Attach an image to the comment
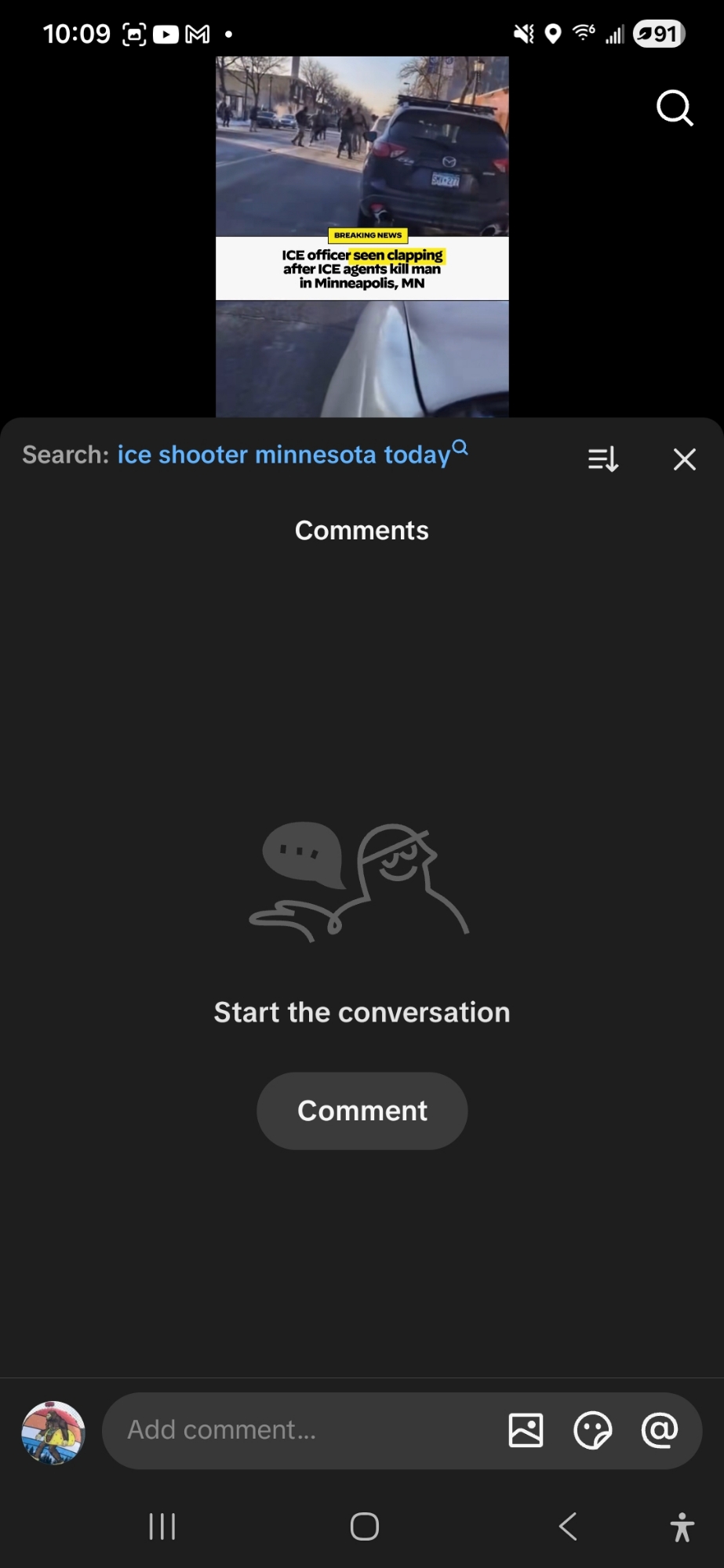 [526, 1430]
